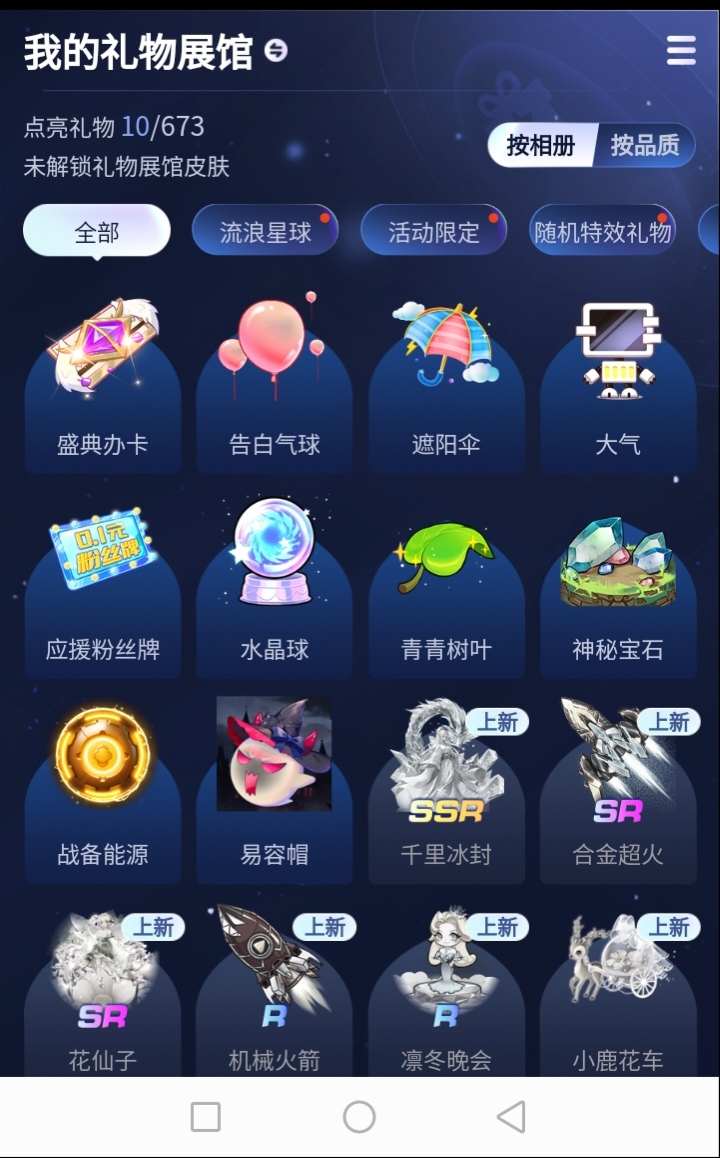Select the 流浪星球 filter chip
The width and height of the screenshot is (720, 1158).
click(x=265, y=232)
